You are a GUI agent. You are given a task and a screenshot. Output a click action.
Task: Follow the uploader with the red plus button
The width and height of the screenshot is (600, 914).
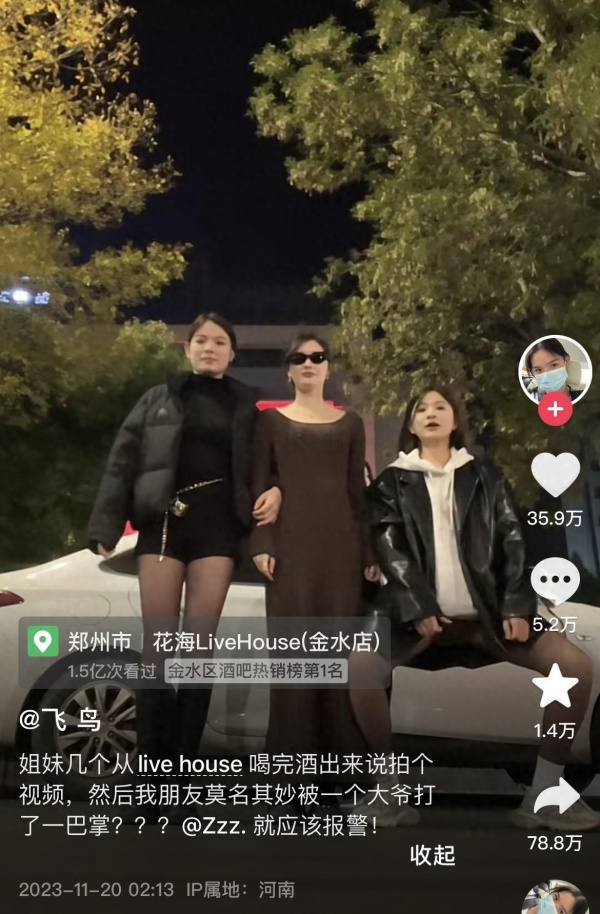[554, 409]
